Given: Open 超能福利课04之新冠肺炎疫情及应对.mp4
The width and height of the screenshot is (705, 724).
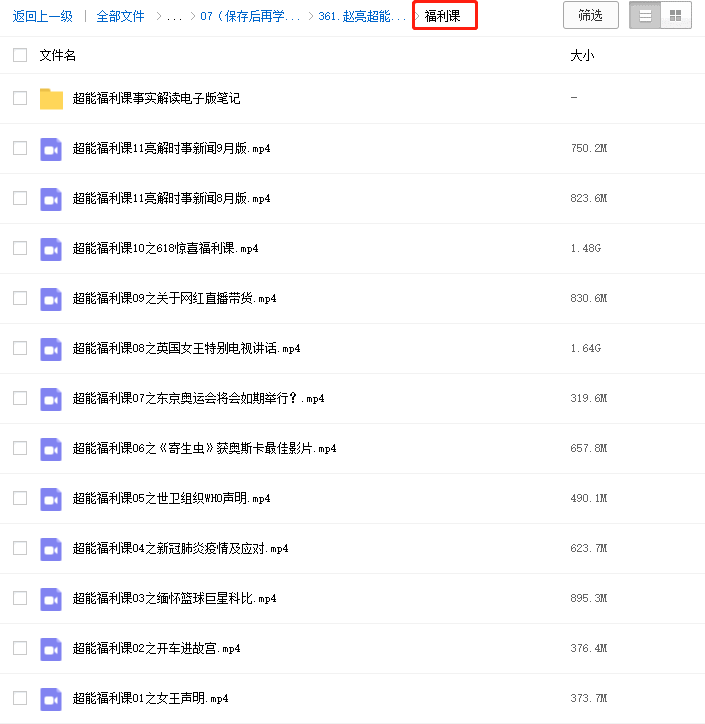Looking at the screenshot, I should click(x=180, y=548).
